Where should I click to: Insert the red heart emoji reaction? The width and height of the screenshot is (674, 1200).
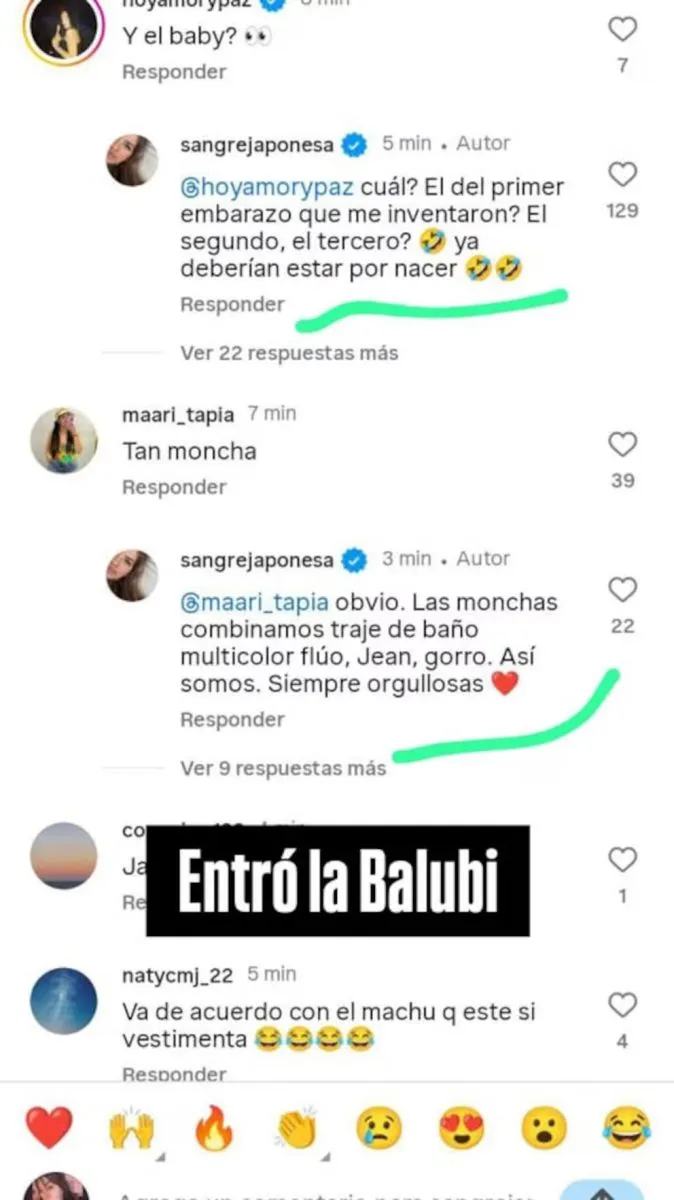(x=49, y=1128)
